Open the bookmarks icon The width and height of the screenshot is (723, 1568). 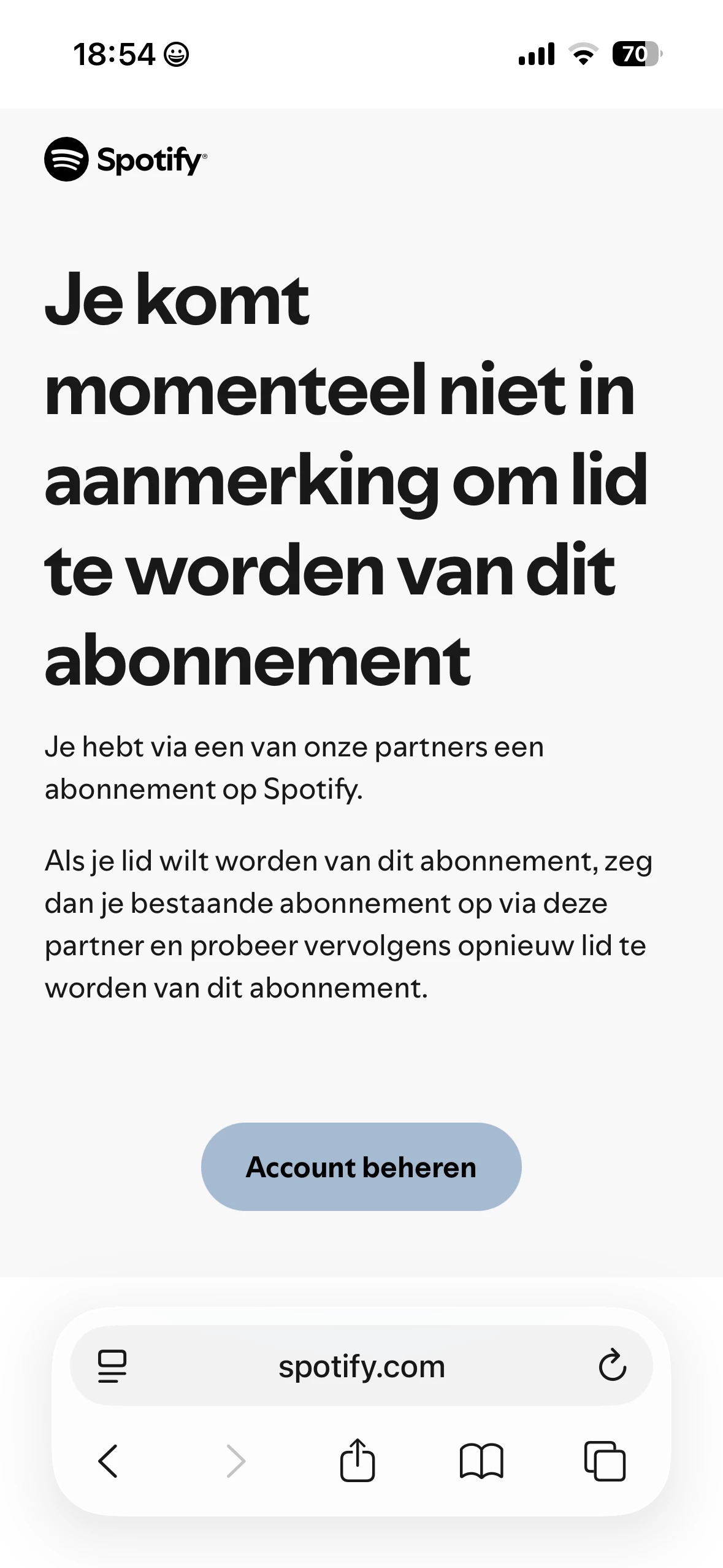[481, 1461]
